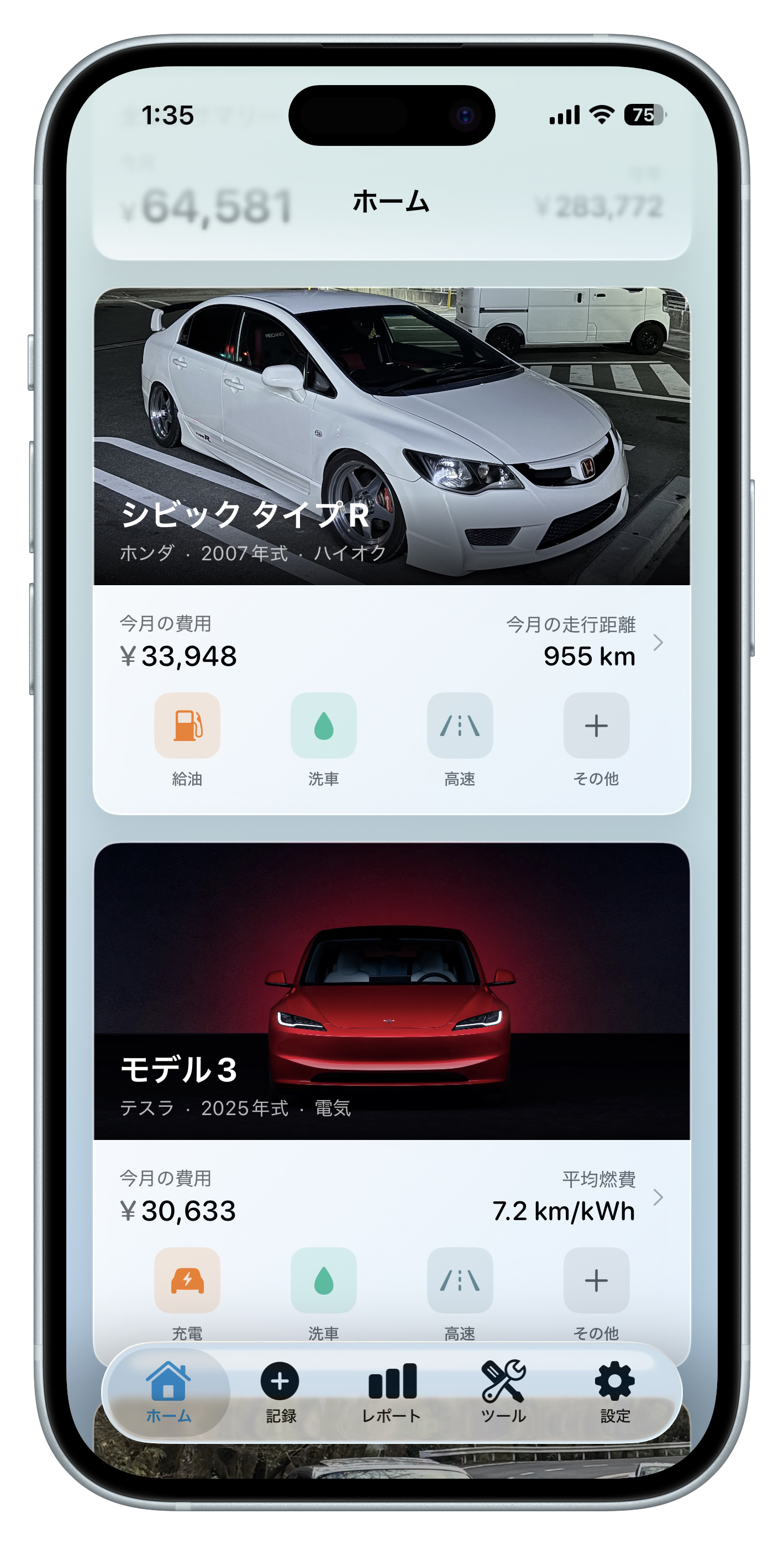784x1545 pixels.
Task: Open the 平均燃費 chevron for モデル3
Action: (658, 1197)
